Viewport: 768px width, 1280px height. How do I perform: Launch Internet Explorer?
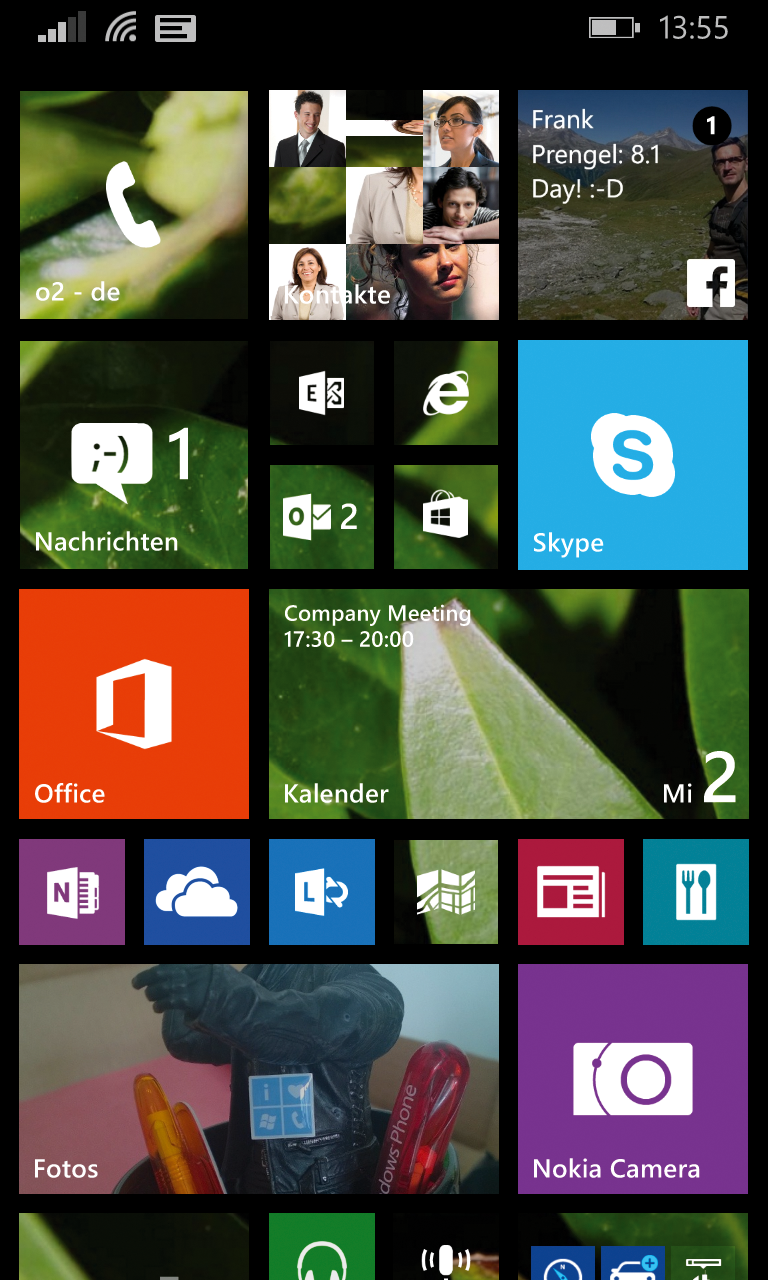[446, 393]
